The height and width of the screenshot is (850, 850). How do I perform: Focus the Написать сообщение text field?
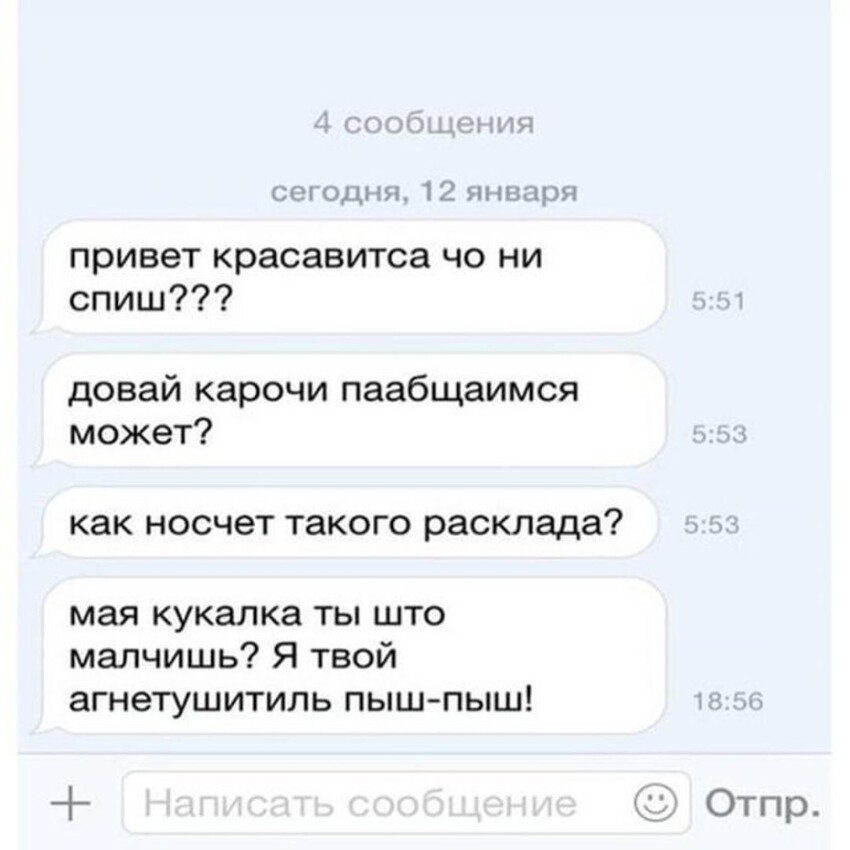click(x=370, y=804)
